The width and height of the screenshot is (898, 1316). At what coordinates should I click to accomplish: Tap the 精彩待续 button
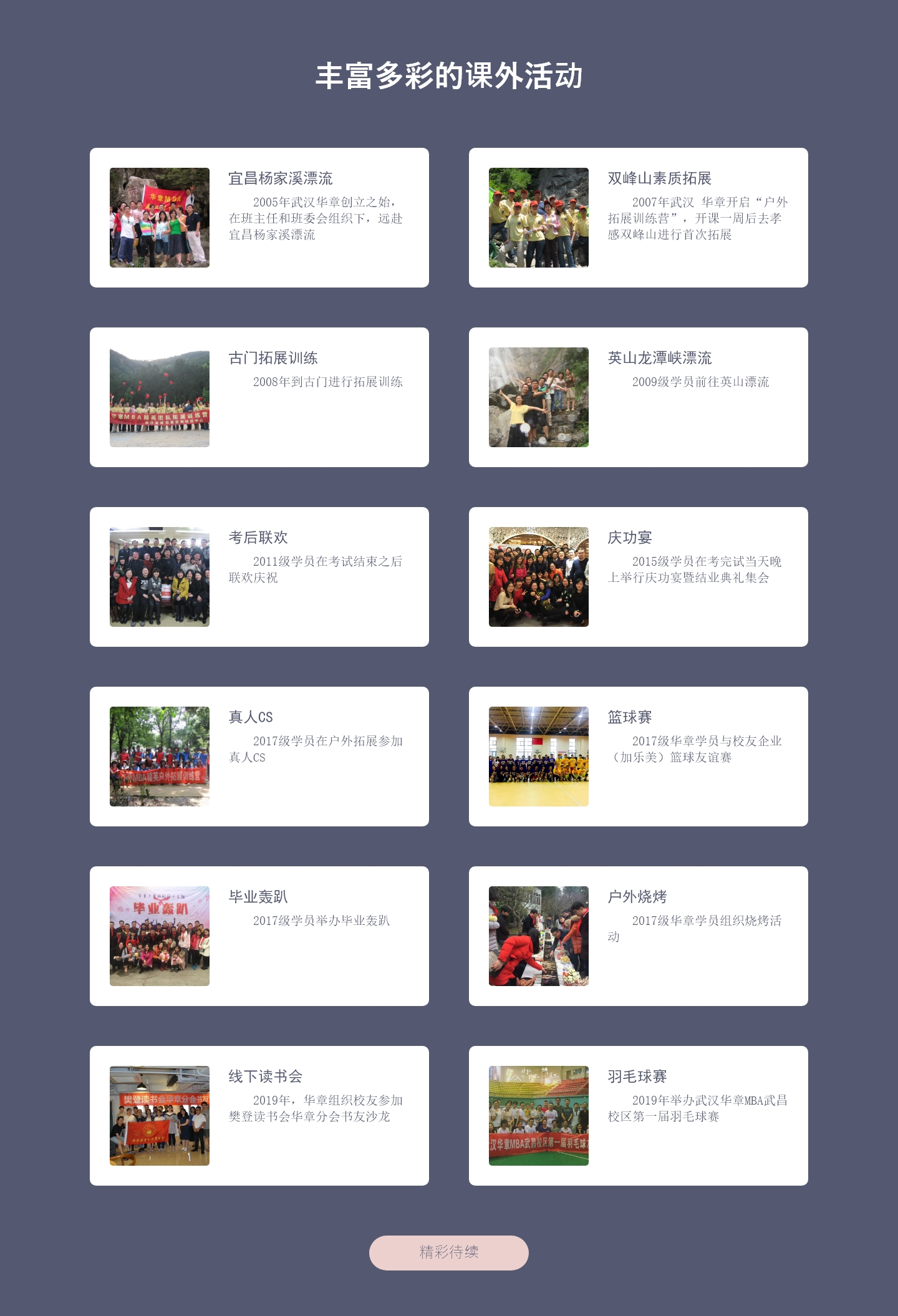tap(449, 1252)
